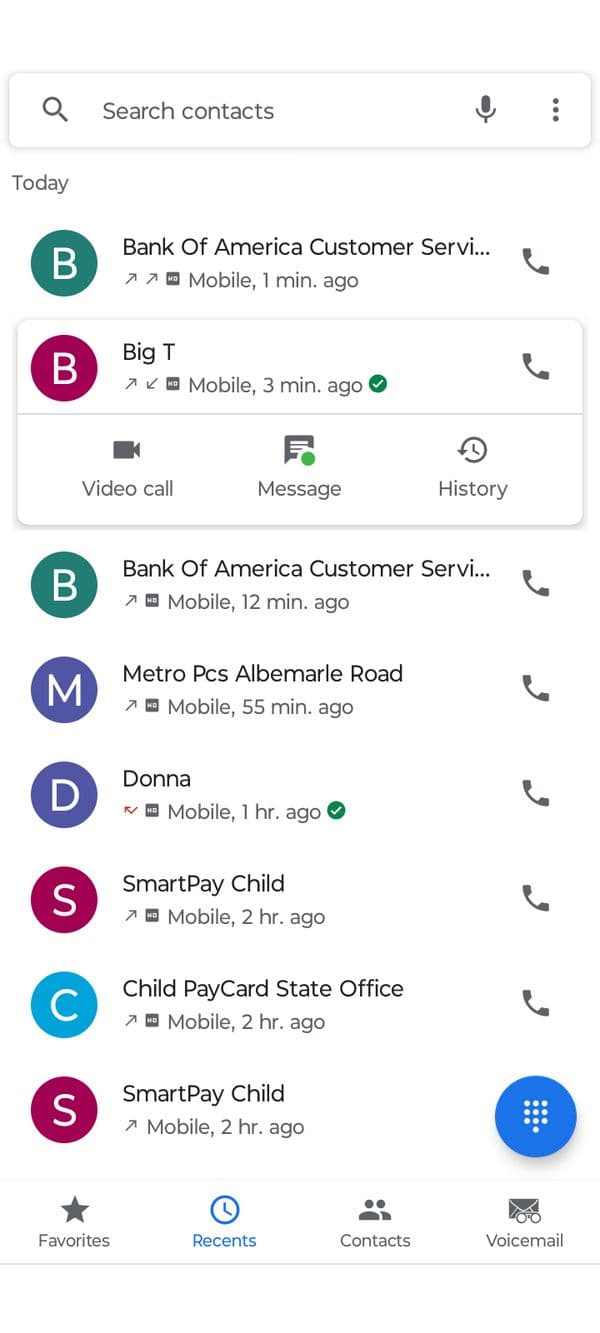Call Child PayCard State Office
The width and height of the screenshot is (600, 1333).
[x=536, y=1003]
